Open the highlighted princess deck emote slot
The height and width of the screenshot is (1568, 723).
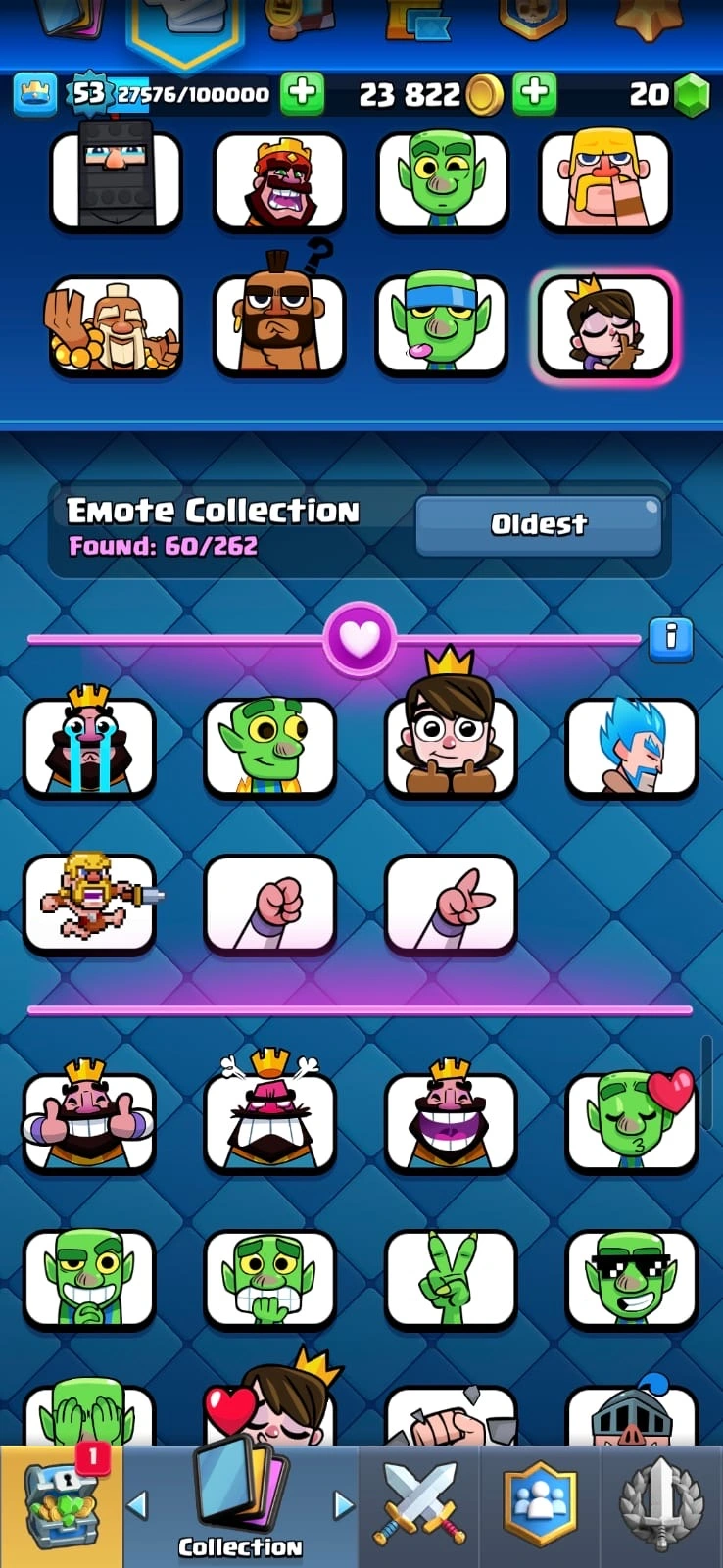pos(604,326)
